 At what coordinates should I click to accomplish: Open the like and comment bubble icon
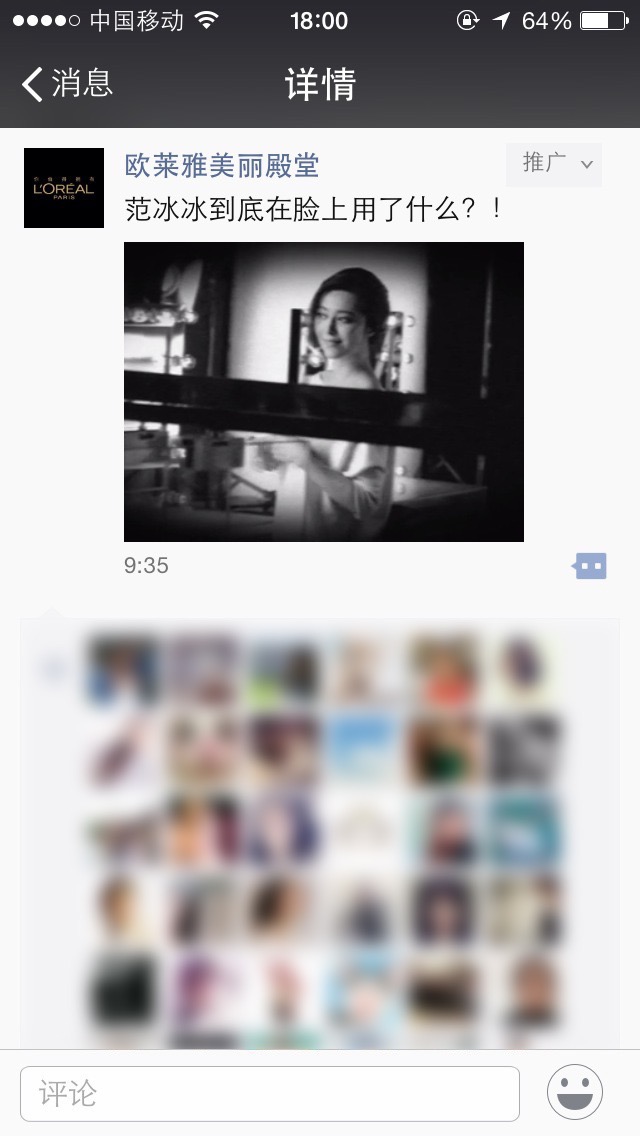pos(589,566)
